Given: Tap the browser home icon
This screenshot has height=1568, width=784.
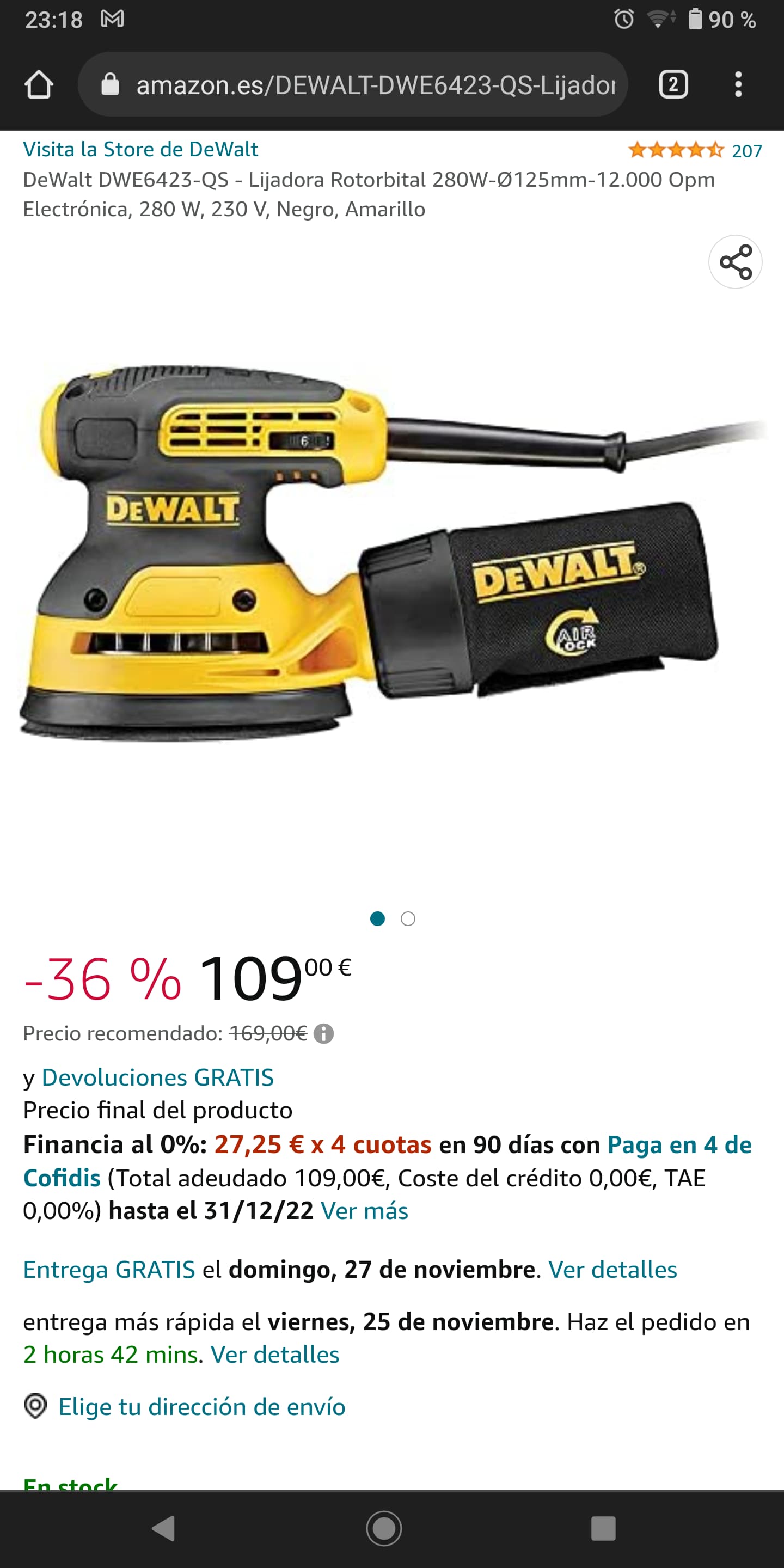Looking at the screenshot, I should (x=38, y=84).
